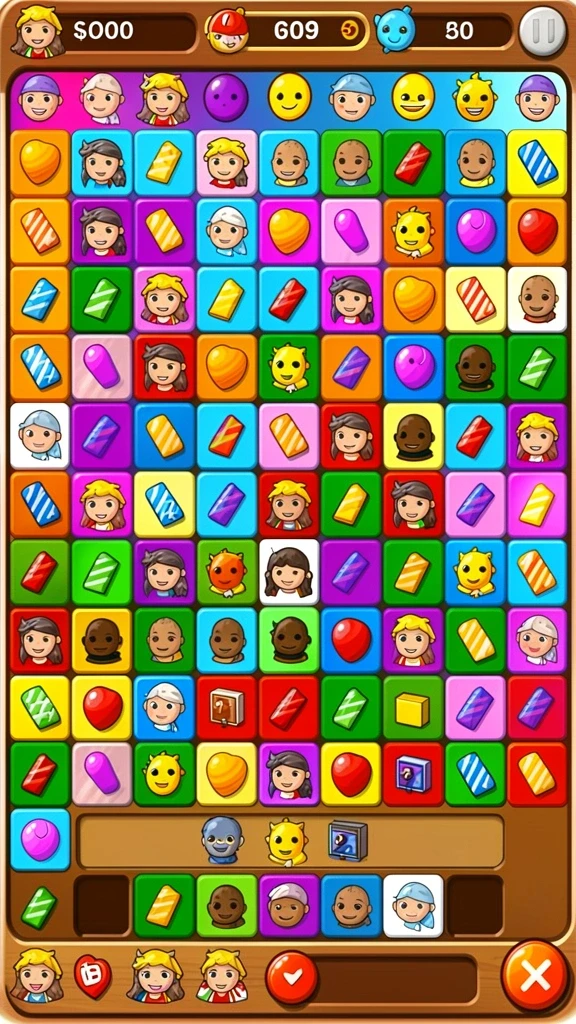
Task: Select the brown-haired girl tile on white background
Action: coord(289,573)
